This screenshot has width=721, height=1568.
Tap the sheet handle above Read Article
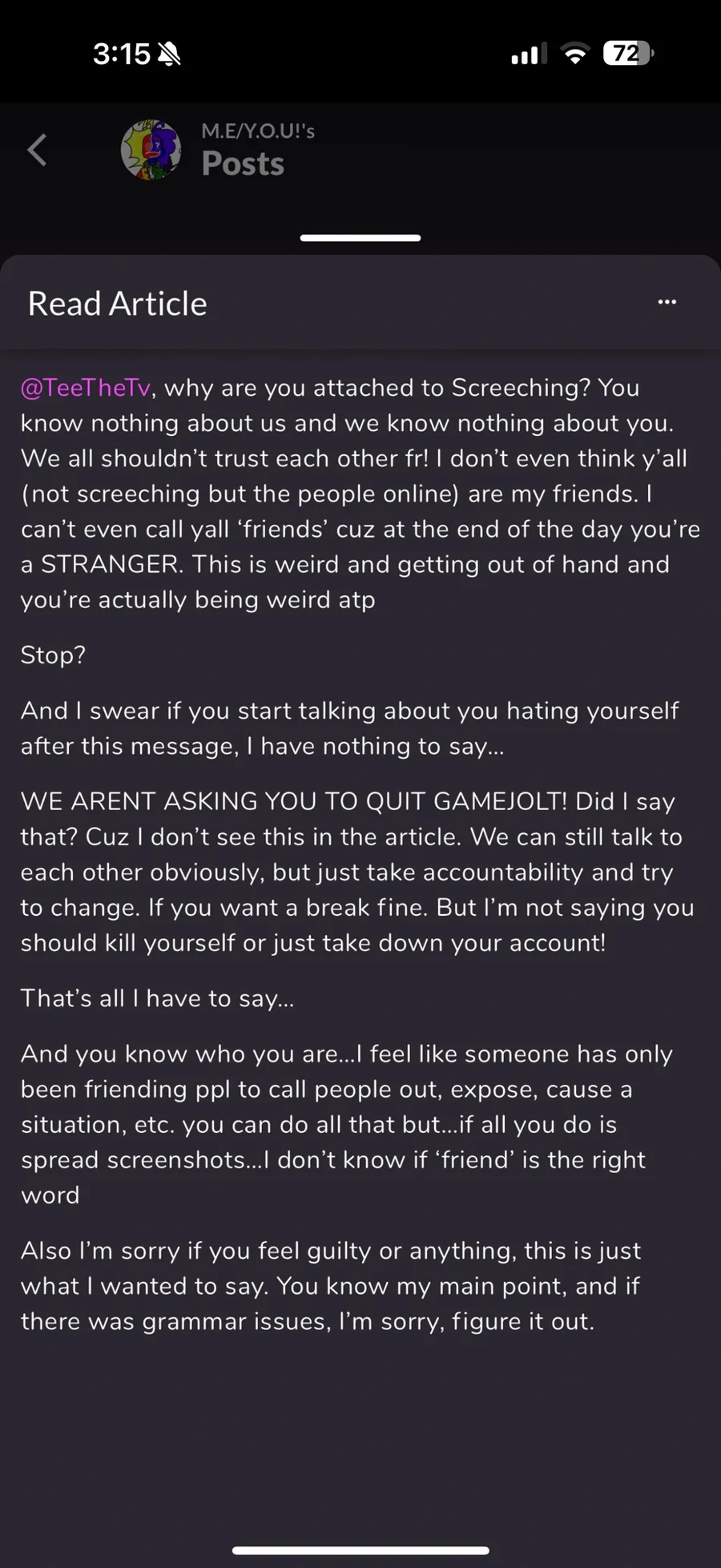(x=360, y=238)
